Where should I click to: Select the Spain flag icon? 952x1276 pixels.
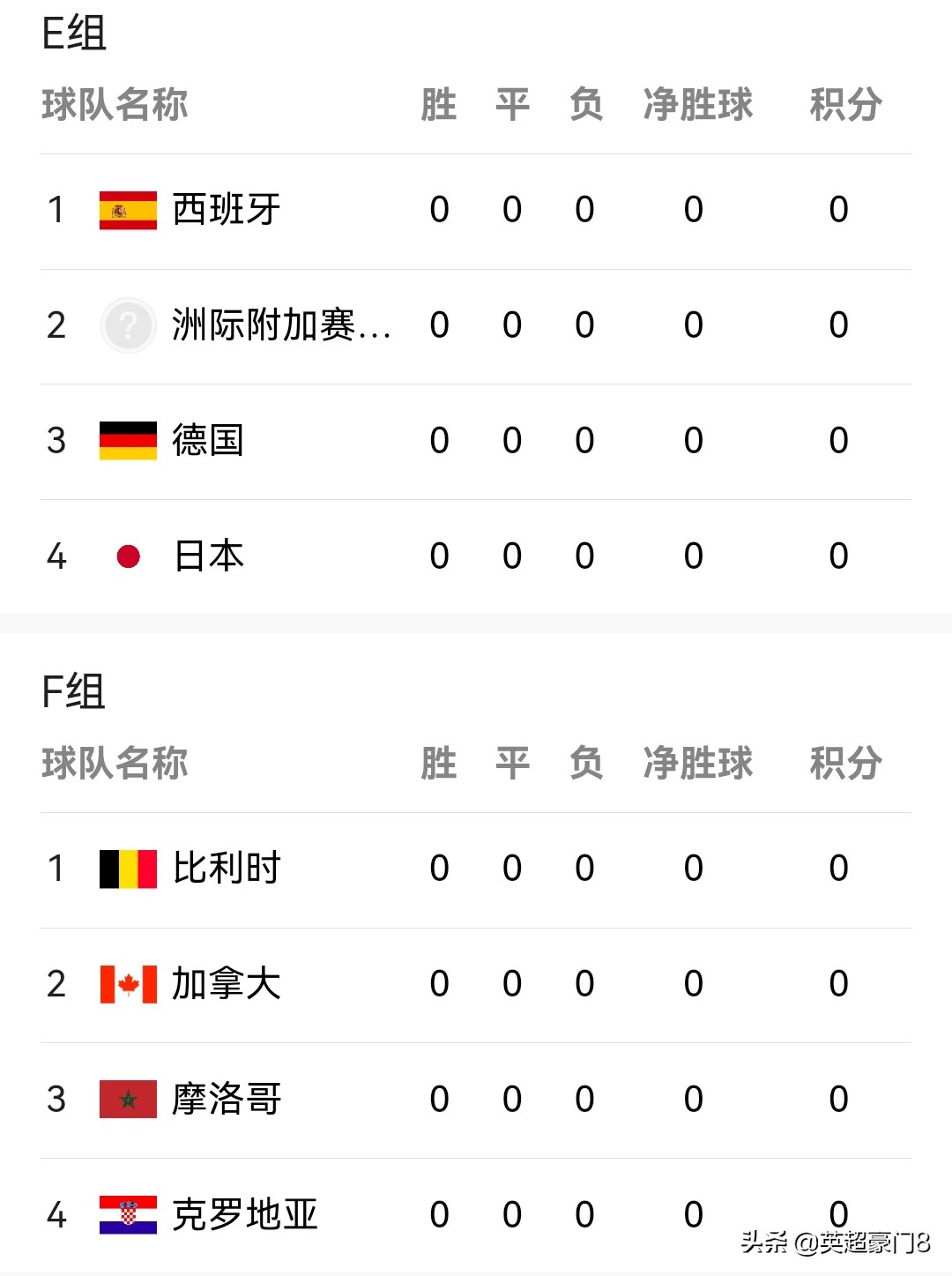pyautogui.click(x=129, y=210)
